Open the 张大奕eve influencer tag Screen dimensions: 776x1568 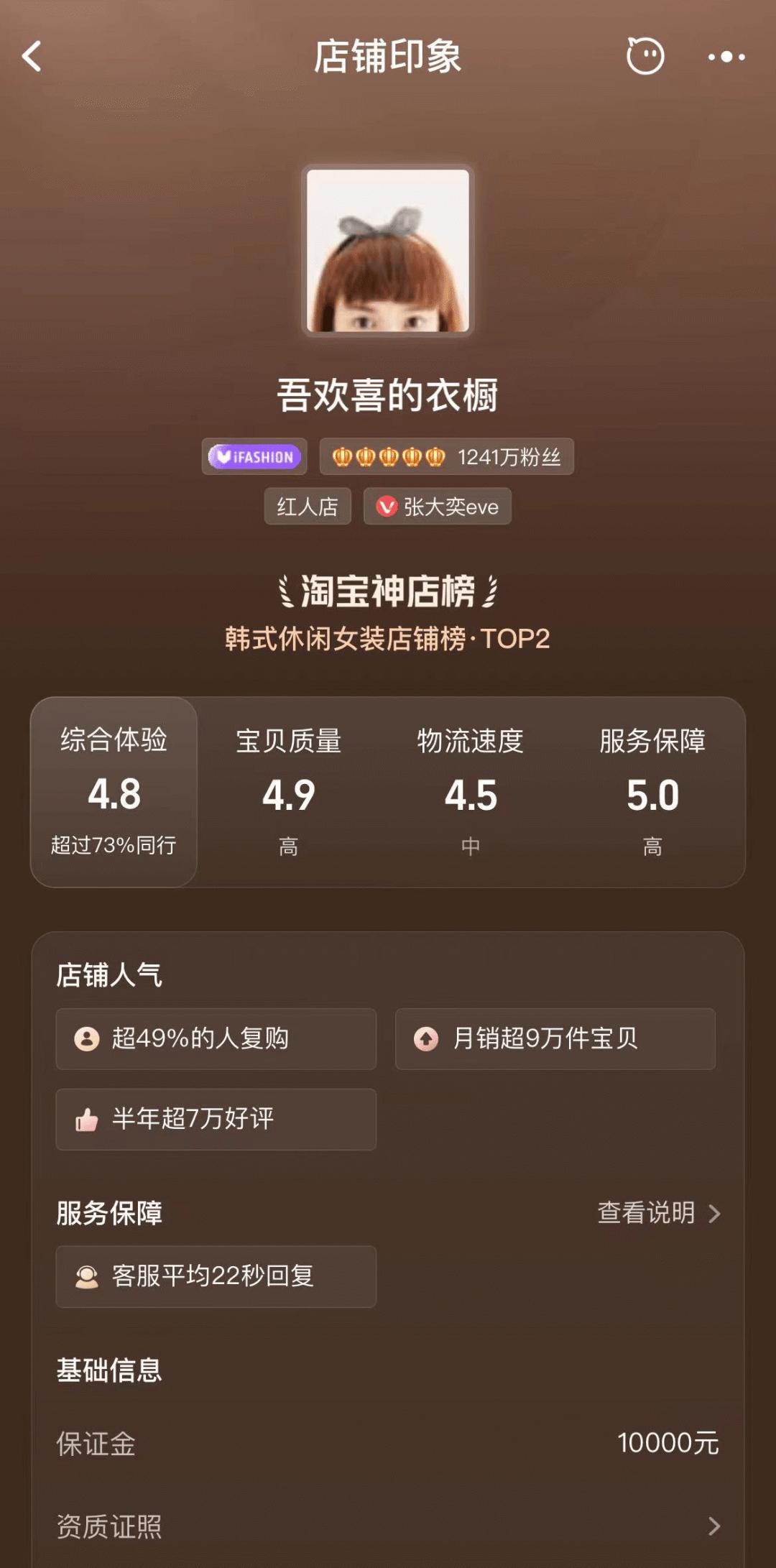click(438, 507)
